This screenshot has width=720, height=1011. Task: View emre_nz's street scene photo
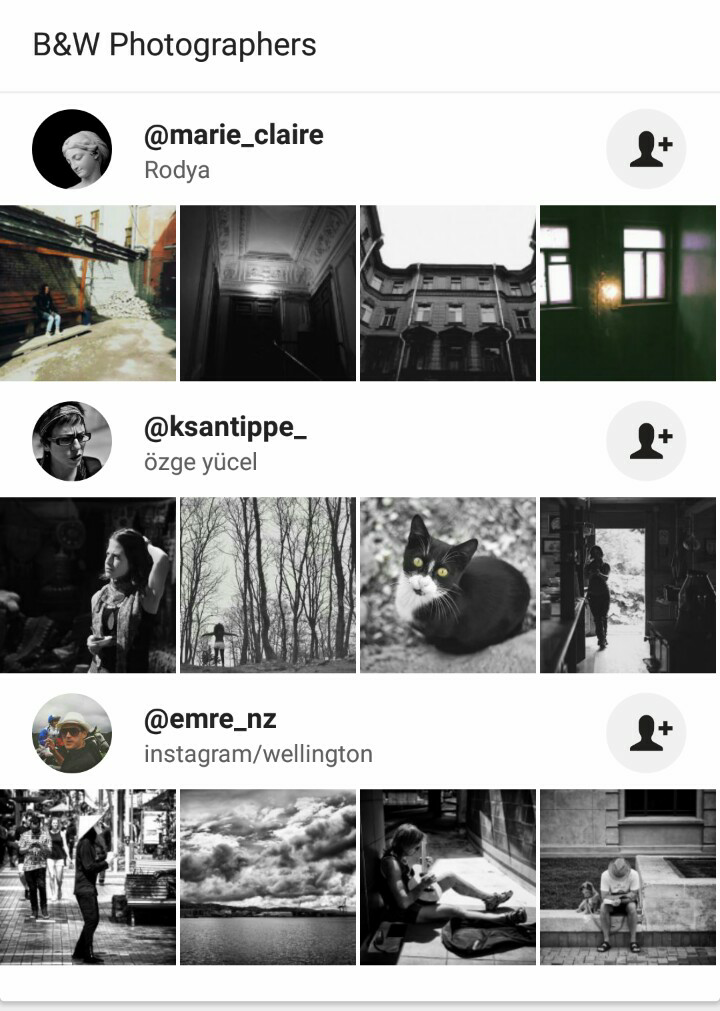(x=88, y=877)
